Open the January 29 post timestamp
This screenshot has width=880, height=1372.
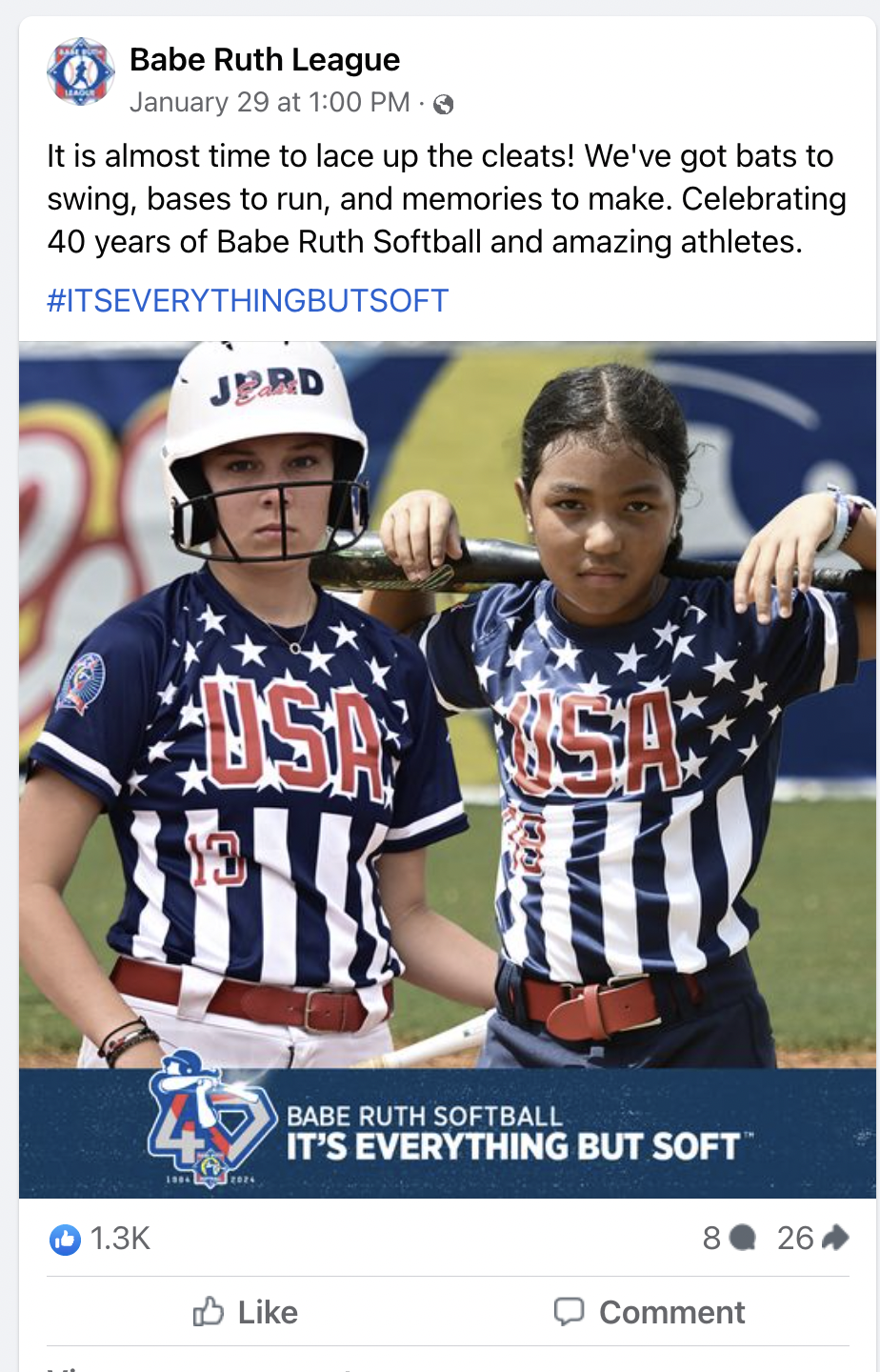pos(270,102)
